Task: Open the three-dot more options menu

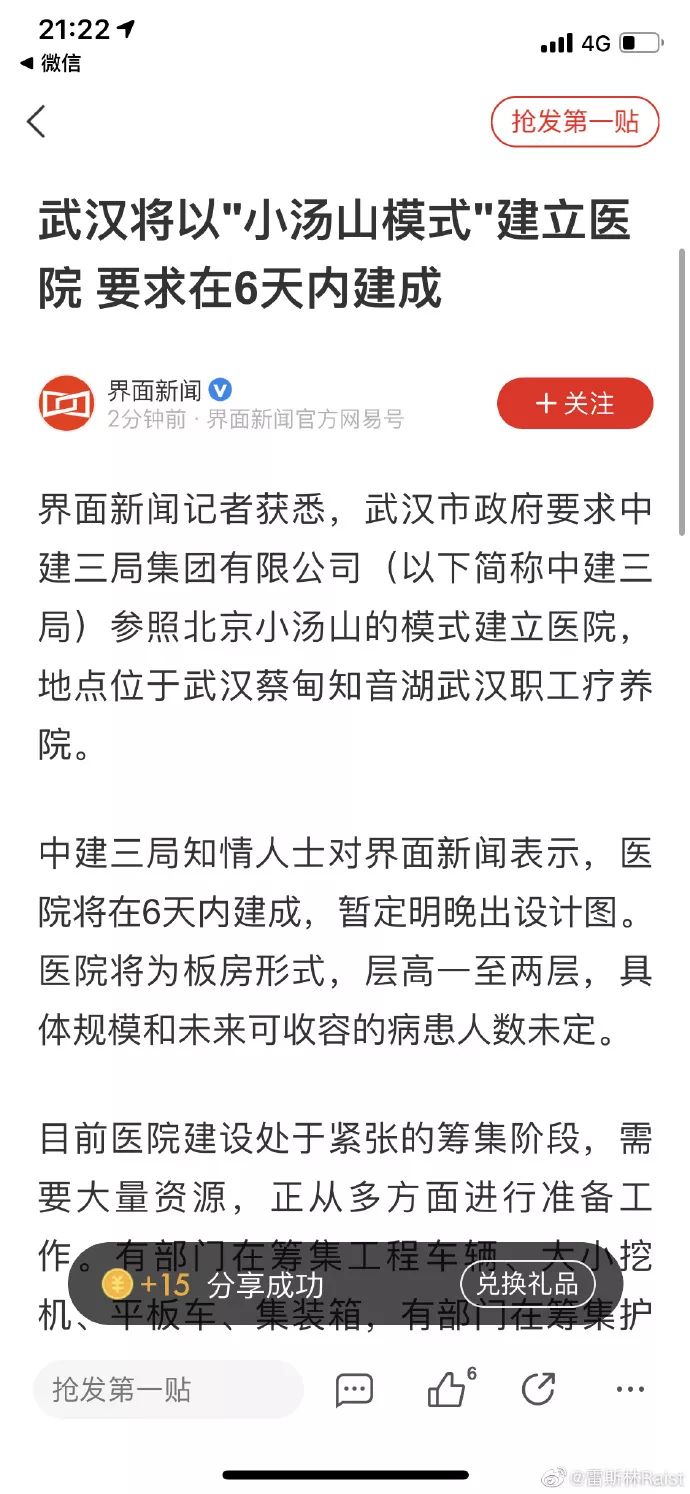Action: (630, 1389)
